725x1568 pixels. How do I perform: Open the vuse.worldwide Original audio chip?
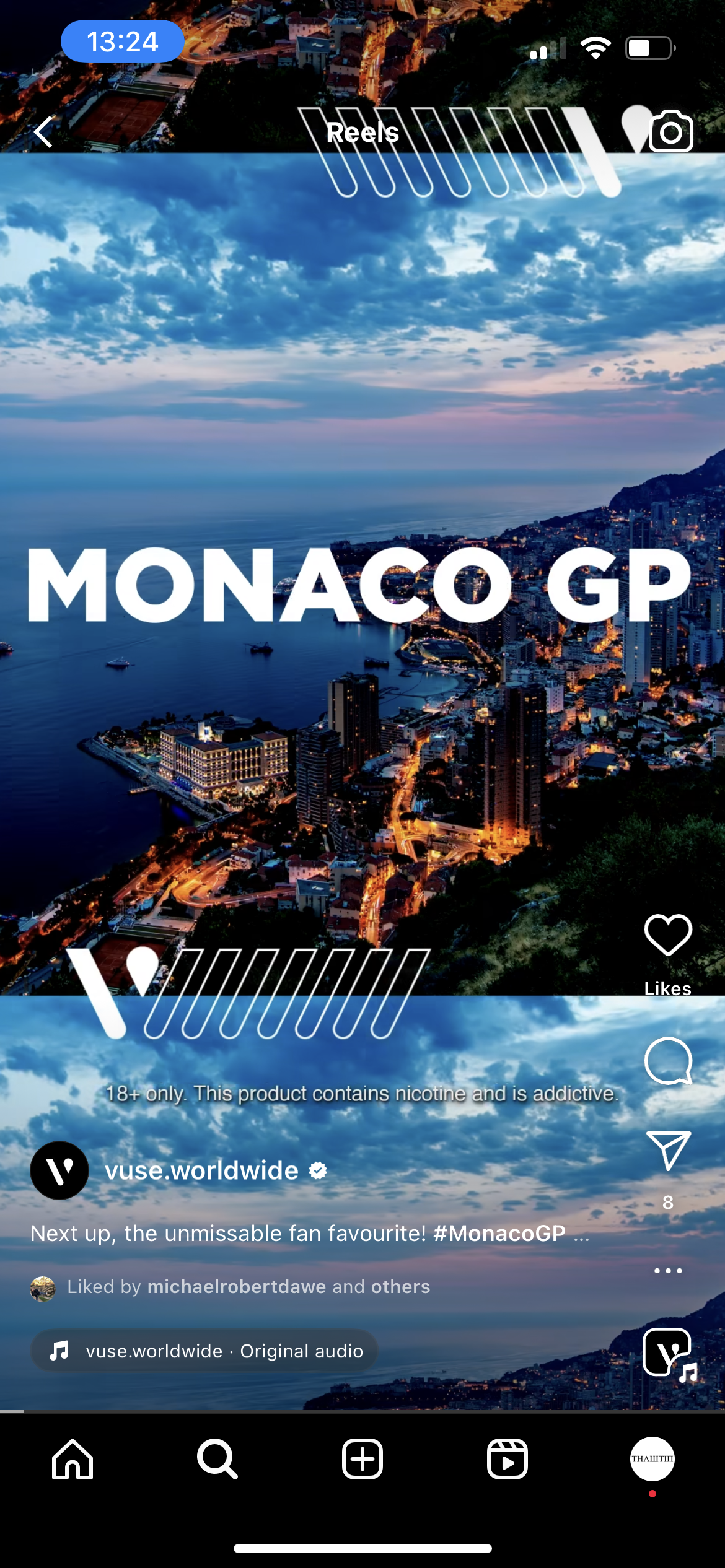[x=204, y=1351]
